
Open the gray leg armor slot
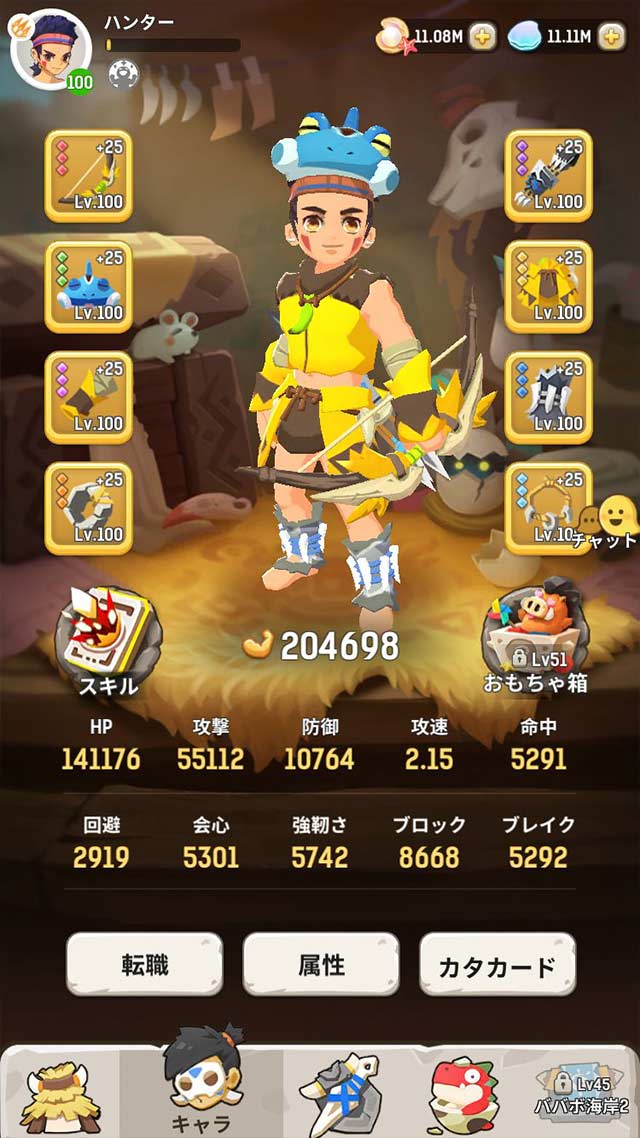coord(548,397)
